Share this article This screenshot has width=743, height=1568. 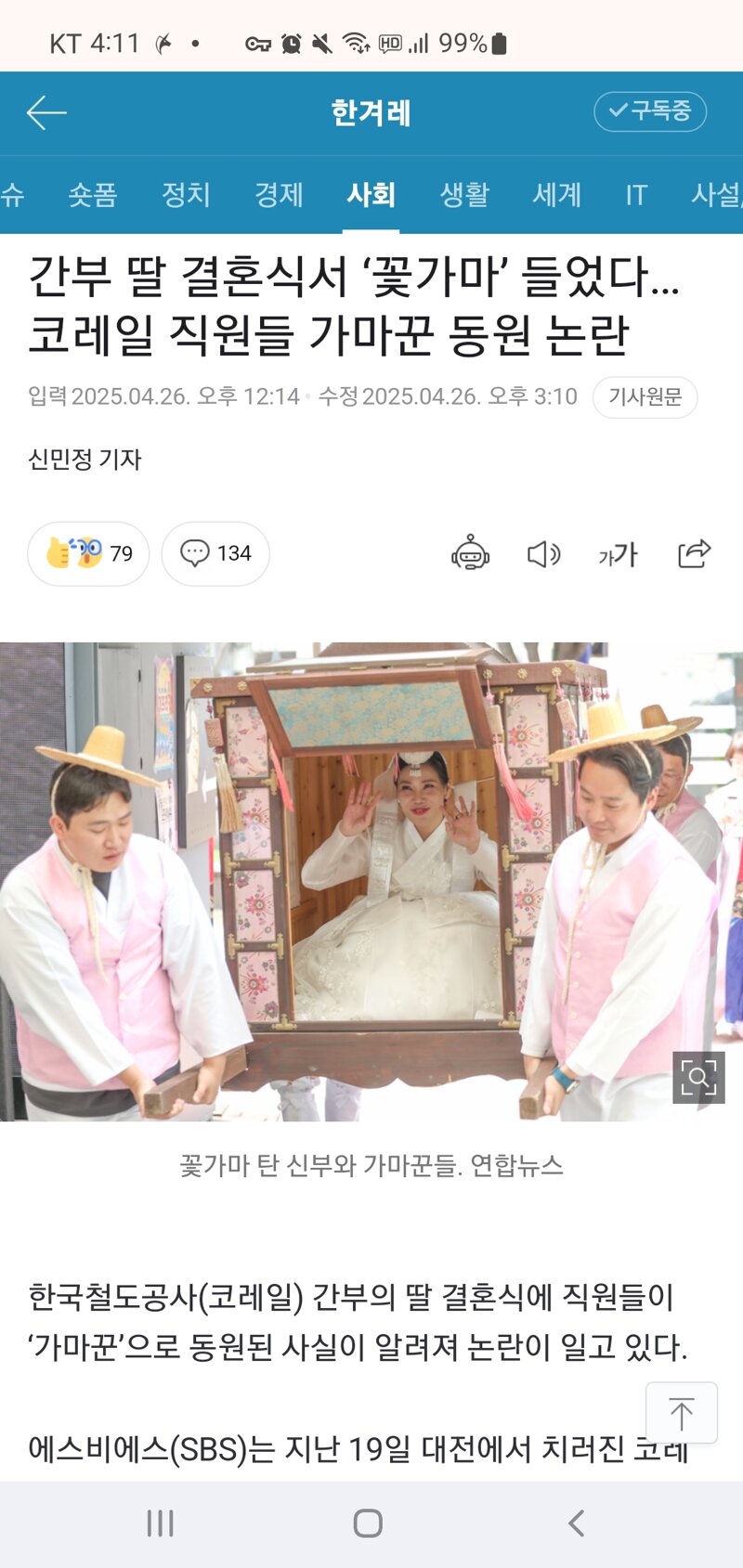tap(694, 553)
